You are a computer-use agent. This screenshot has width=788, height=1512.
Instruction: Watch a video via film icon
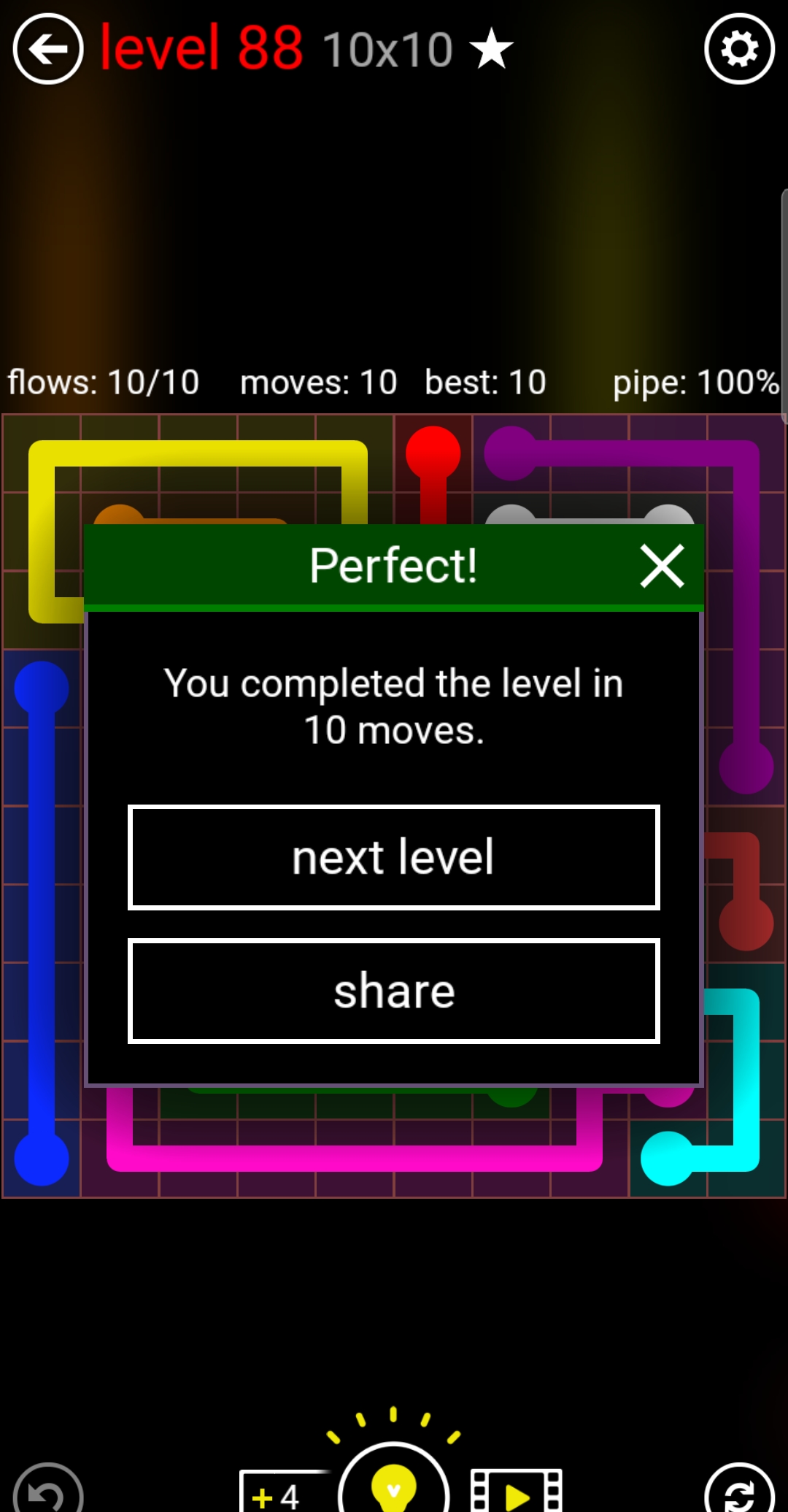coord(517,1493)
